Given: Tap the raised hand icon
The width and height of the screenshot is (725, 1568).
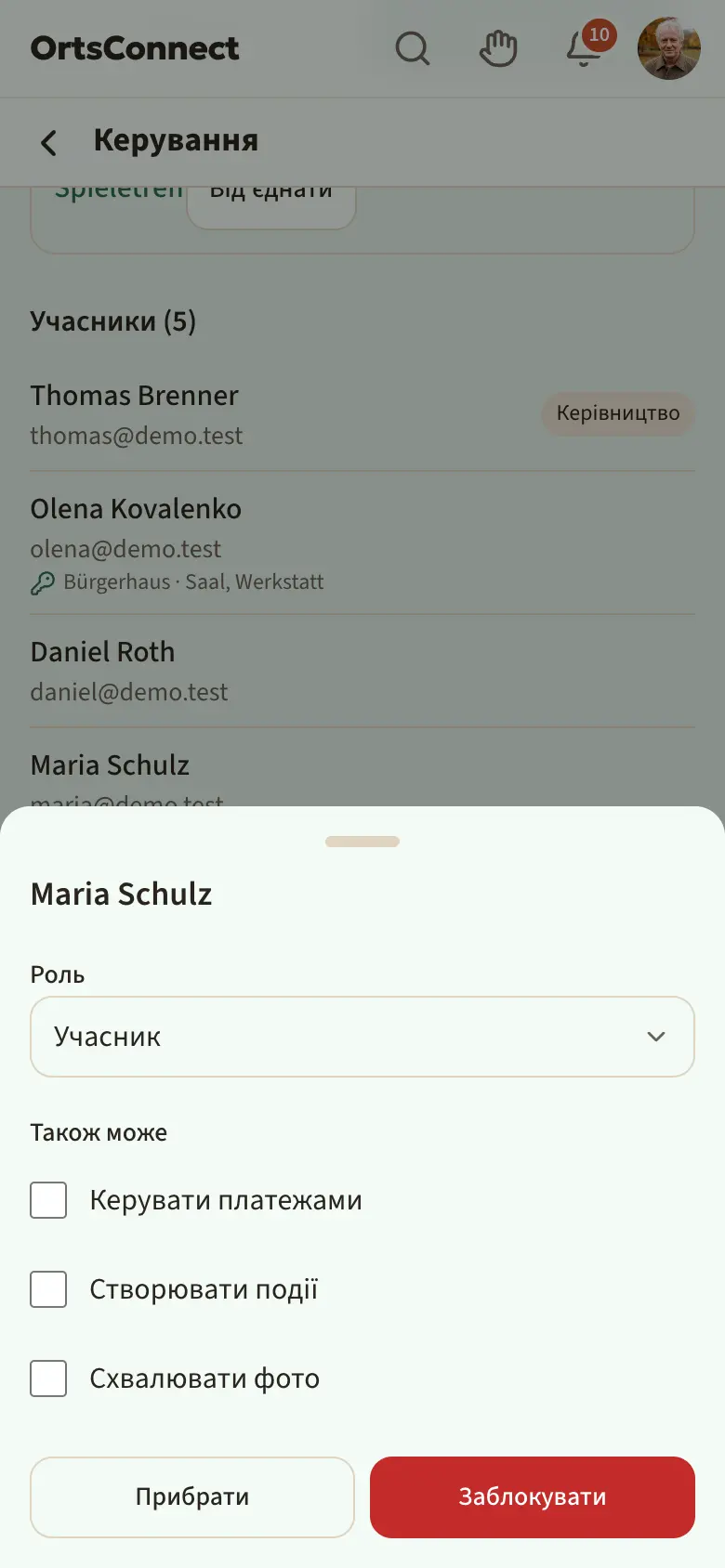Looking at the screenshot, I should [498, 48].
